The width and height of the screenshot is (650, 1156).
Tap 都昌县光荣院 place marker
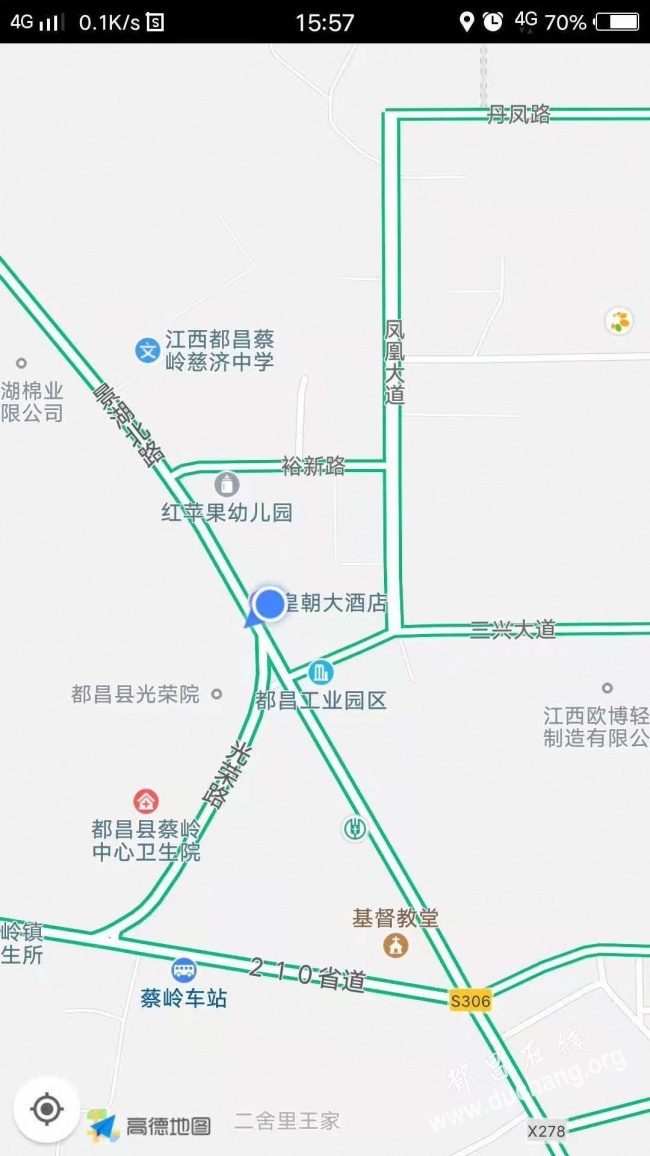point(216,694)
